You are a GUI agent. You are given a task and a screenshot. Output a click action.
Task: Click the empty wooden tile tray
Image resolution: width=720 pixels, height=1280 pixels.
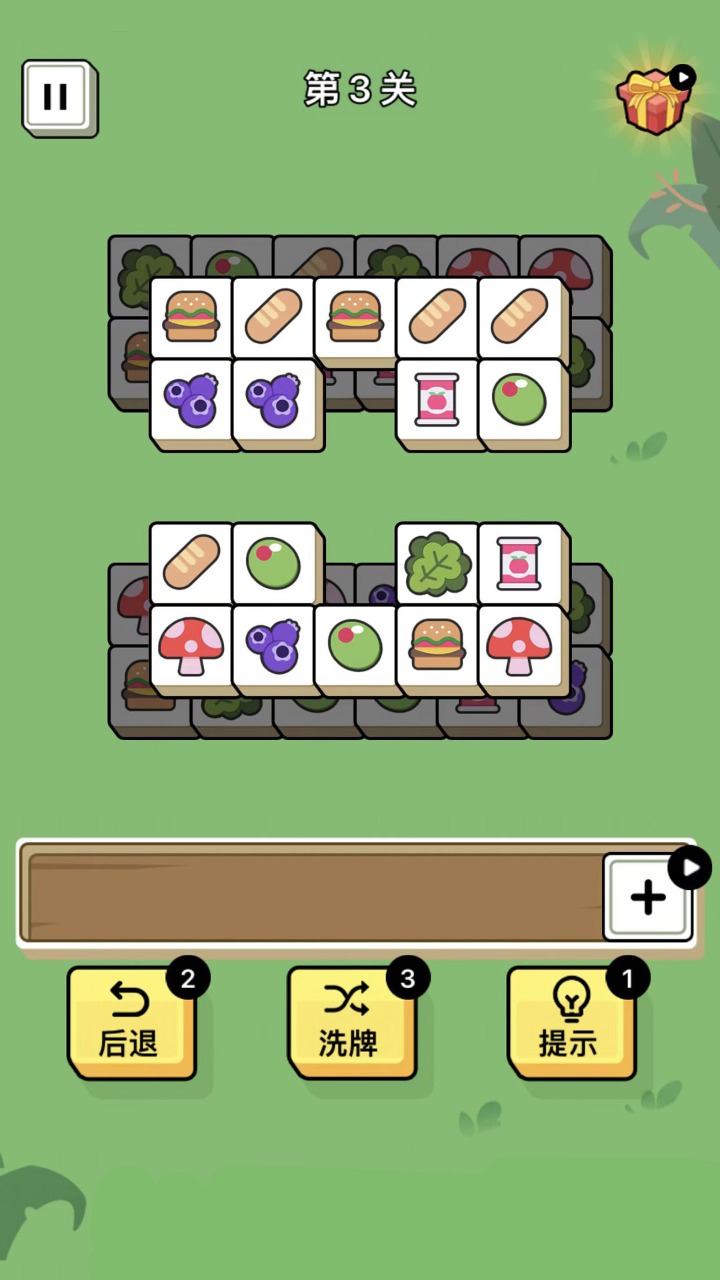[x=310, y=897]
